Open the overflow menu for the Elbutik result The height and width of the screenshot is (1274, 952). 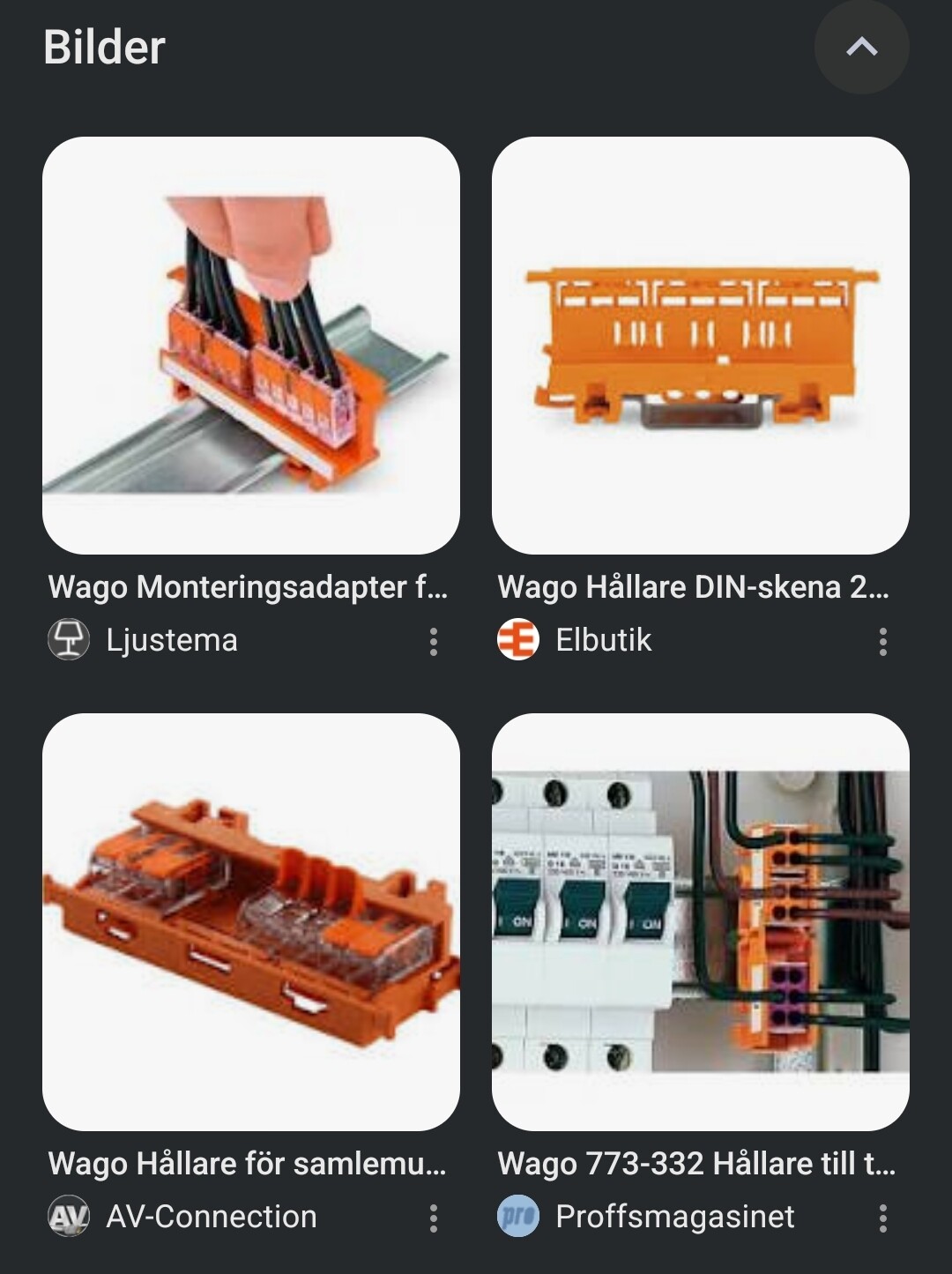882,641
